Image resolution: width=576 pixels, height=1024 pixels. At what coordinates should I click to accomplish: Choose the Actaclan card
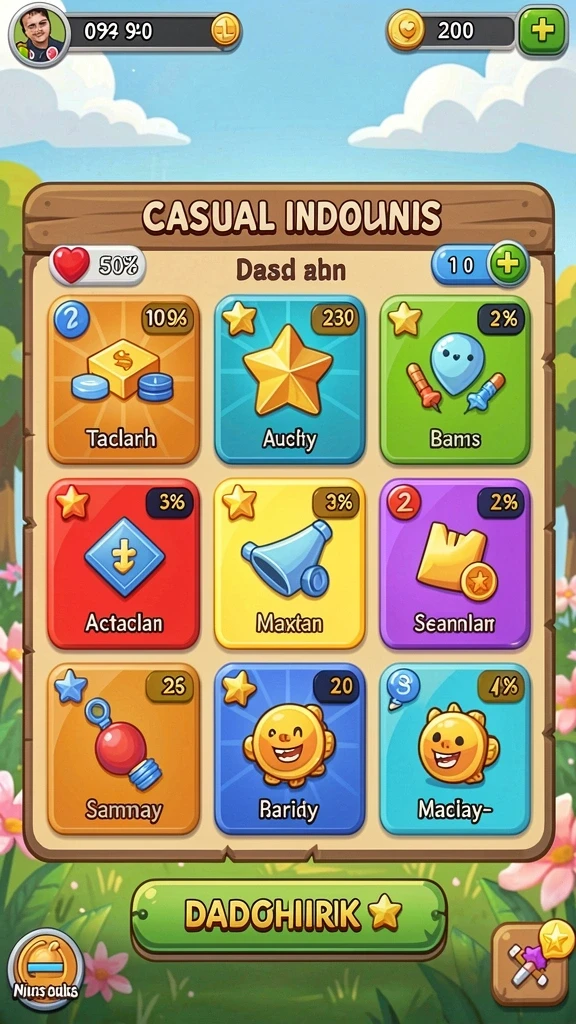pos(123,564)
